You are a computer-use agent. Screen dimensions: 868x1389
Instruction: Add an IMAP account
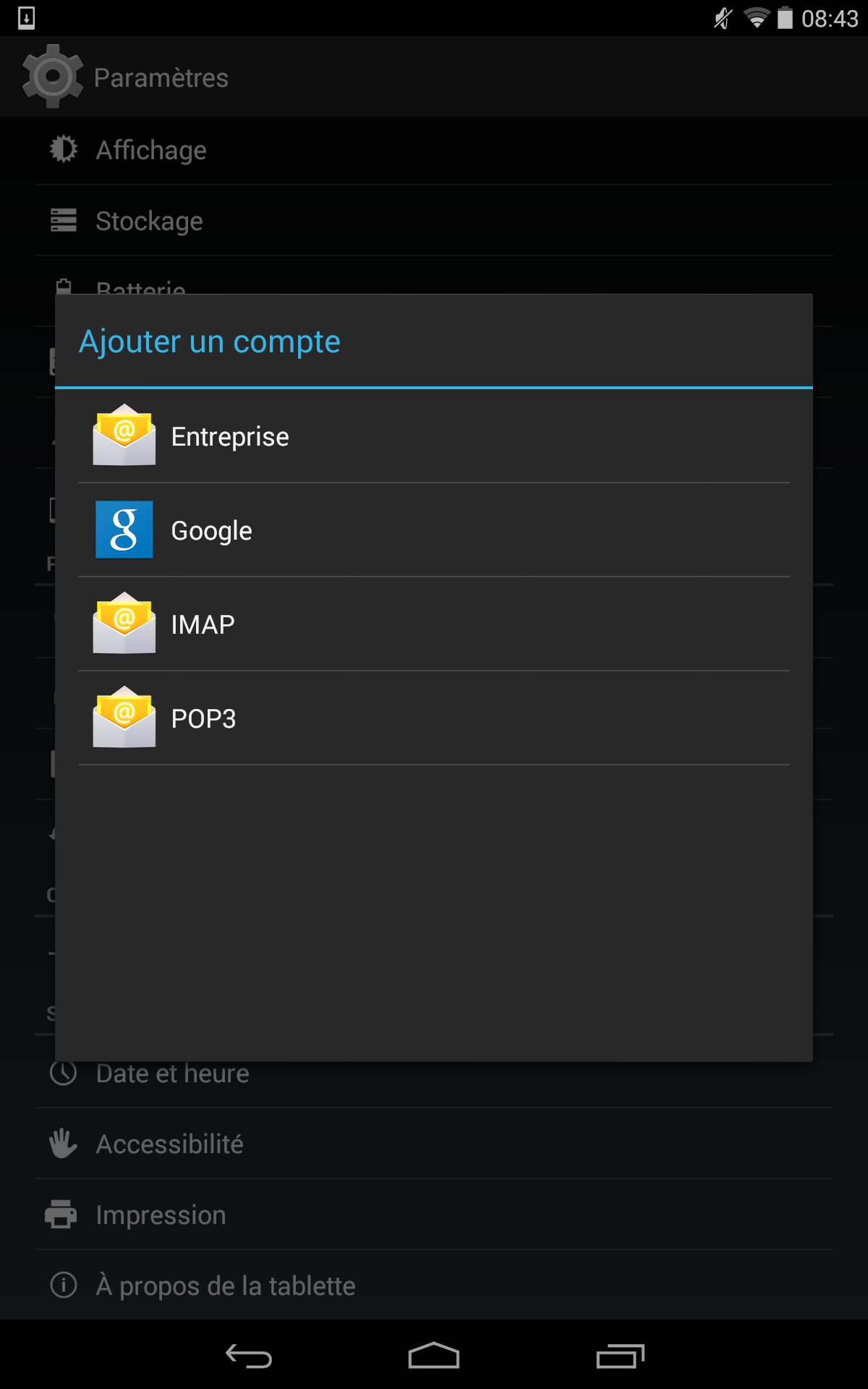tap(434, 624)
